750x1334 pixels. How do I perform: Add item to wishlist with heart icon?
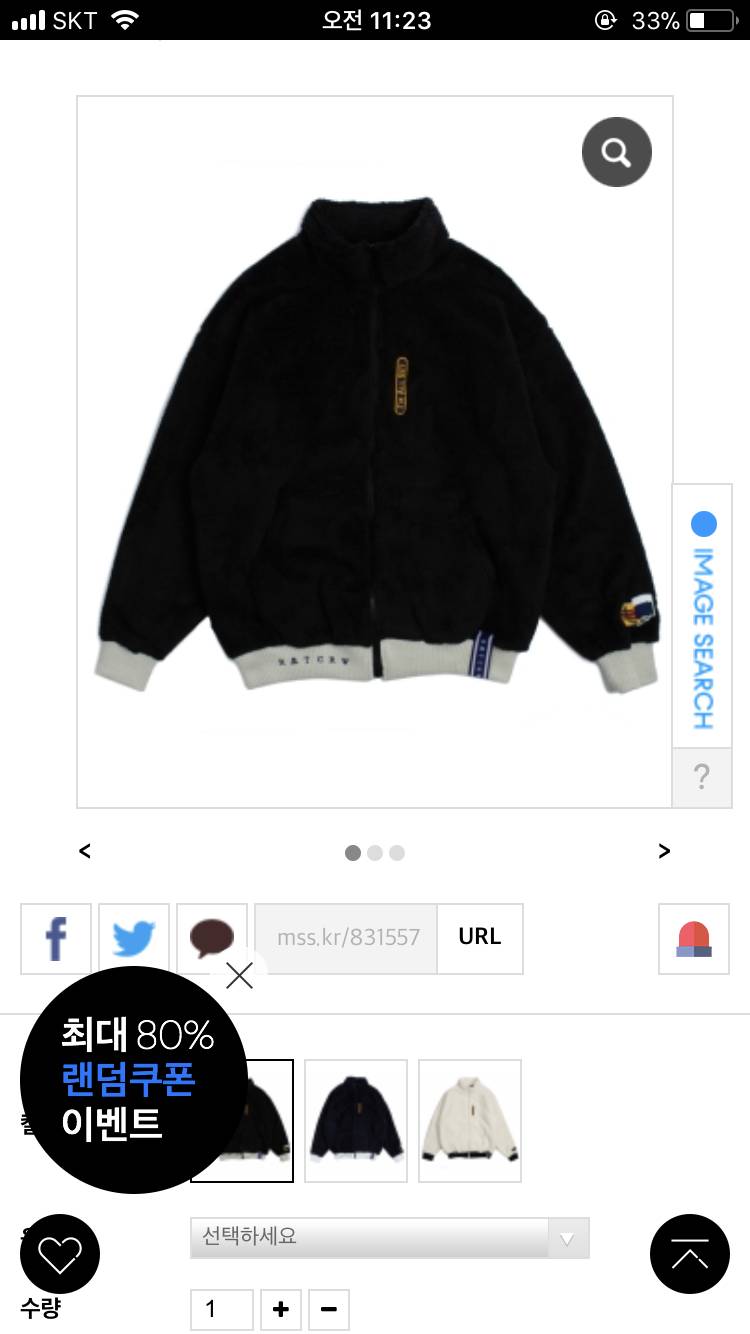(60, 1254)
